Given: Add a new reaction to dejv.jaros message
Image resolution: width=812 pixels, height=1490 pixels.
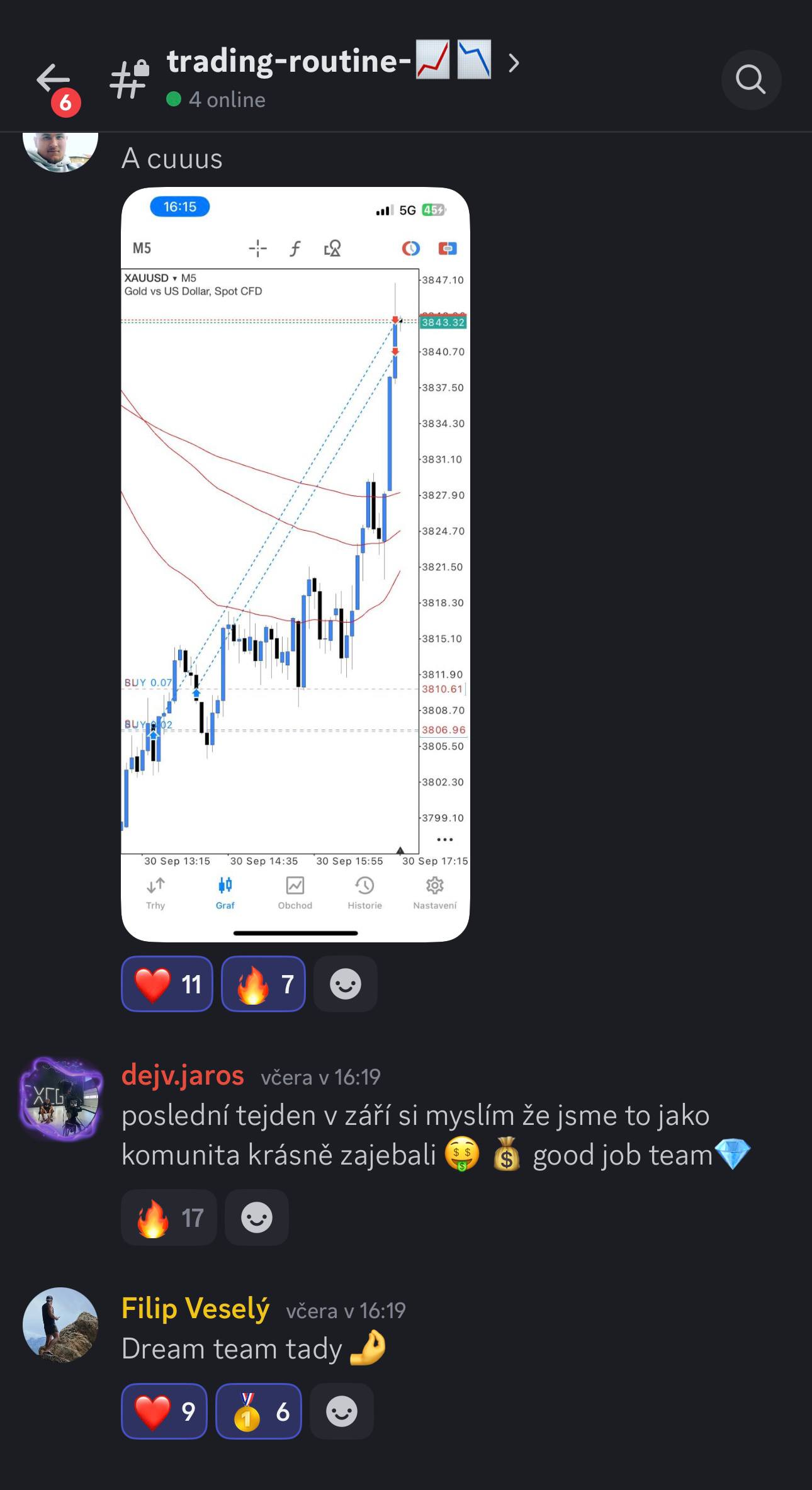Looking at the screenshot, I should click(256, 1218).
